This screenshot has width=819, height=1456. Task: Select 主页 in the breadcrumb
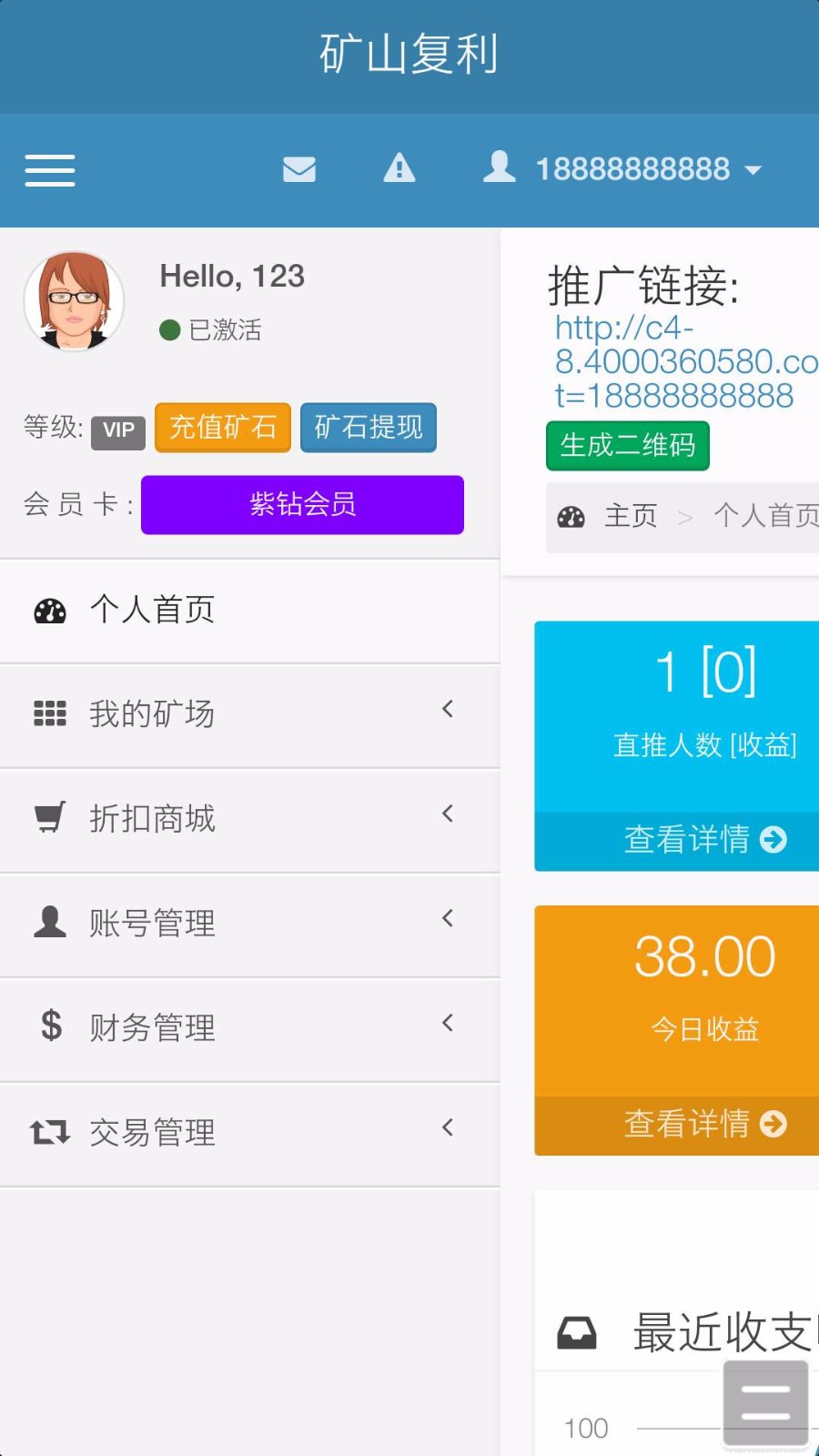[x=631, y=517]
